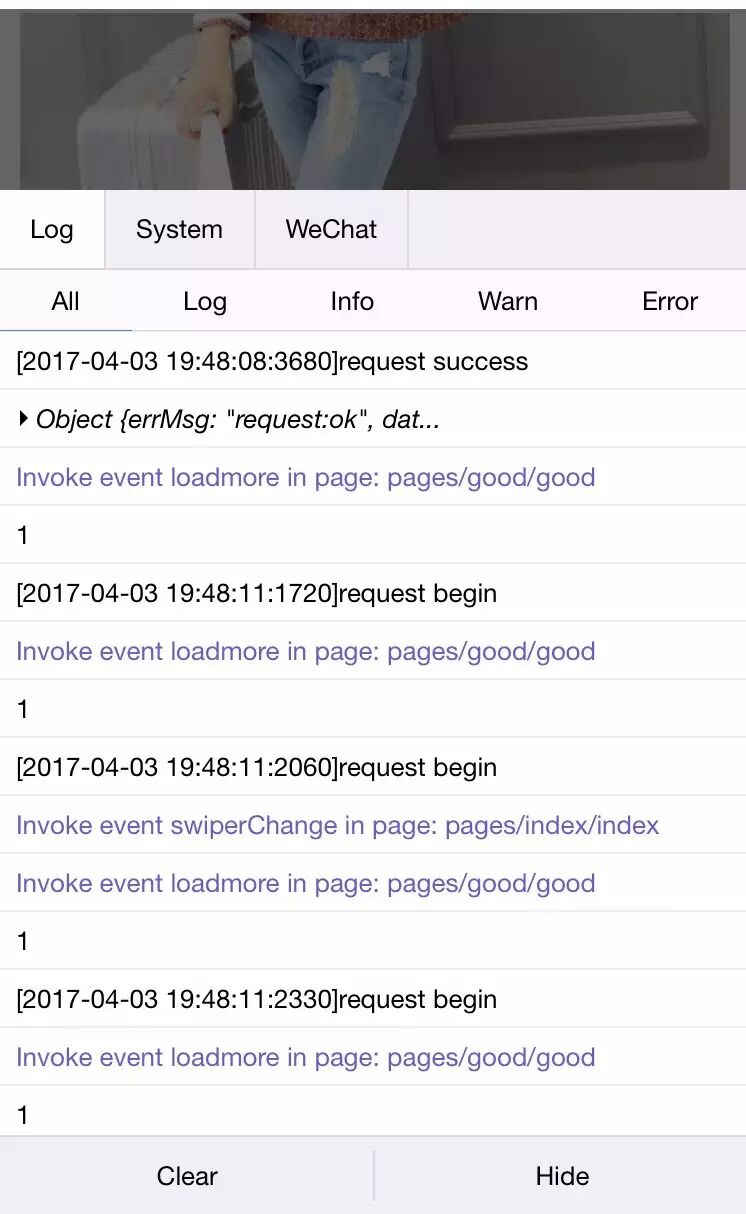Show only Warn messages
Image resolution: width=746 pixels, height=1214 pixels.
click(x=508, y=301)
